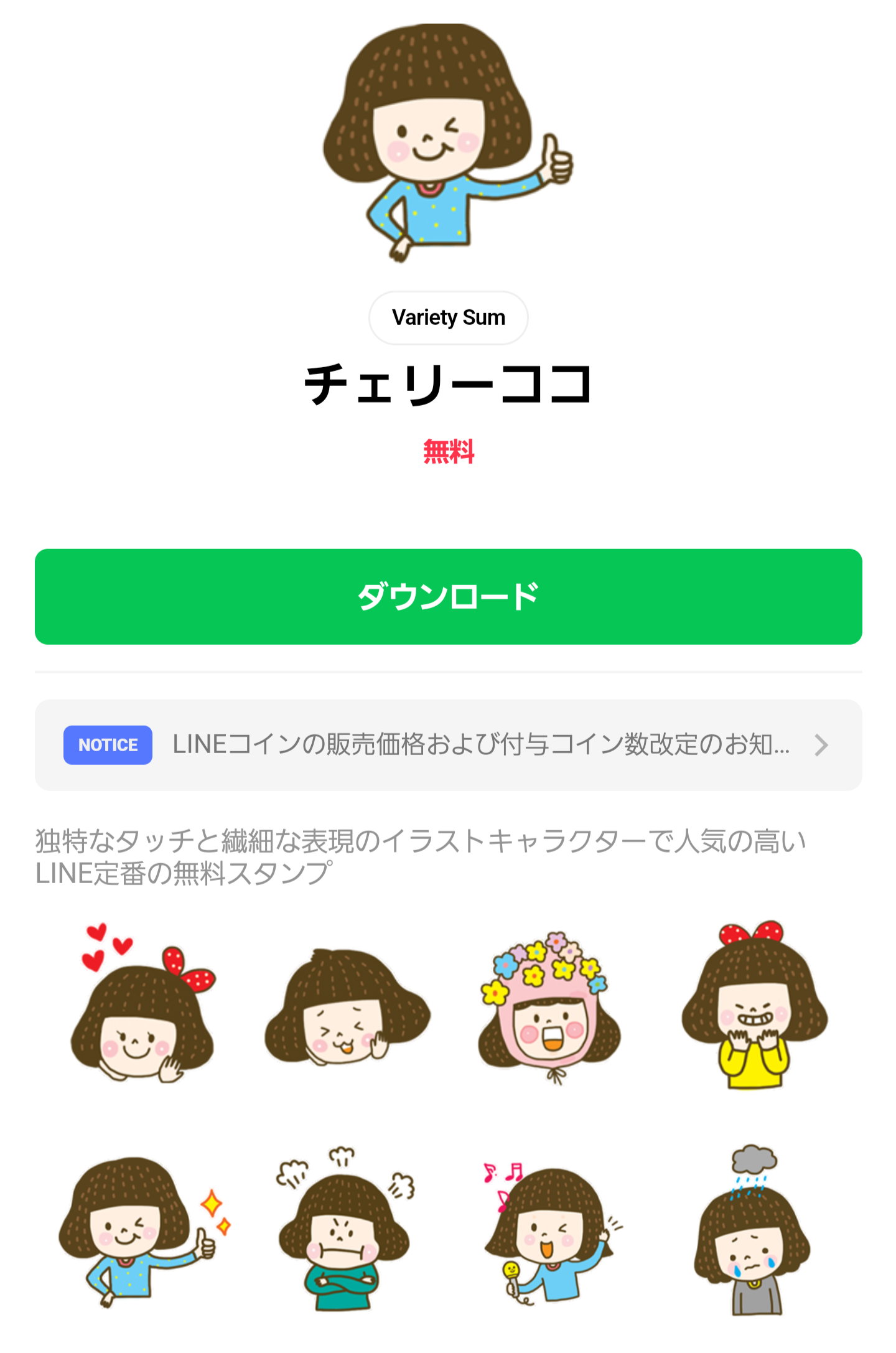Open the Variety Sum creator chip
Viewport: 896px width, 1353px height.
448,317
